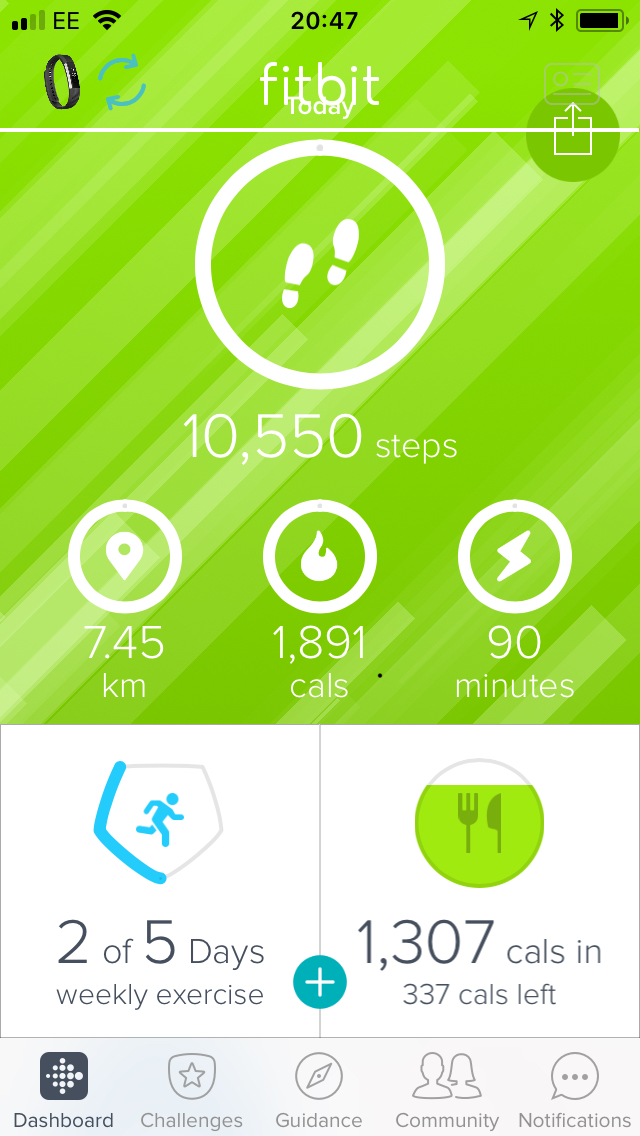Tap the teal plus add button
The width and height of the screenshot is (640, 1136).
pyautogui.click(x=320, y=982)
